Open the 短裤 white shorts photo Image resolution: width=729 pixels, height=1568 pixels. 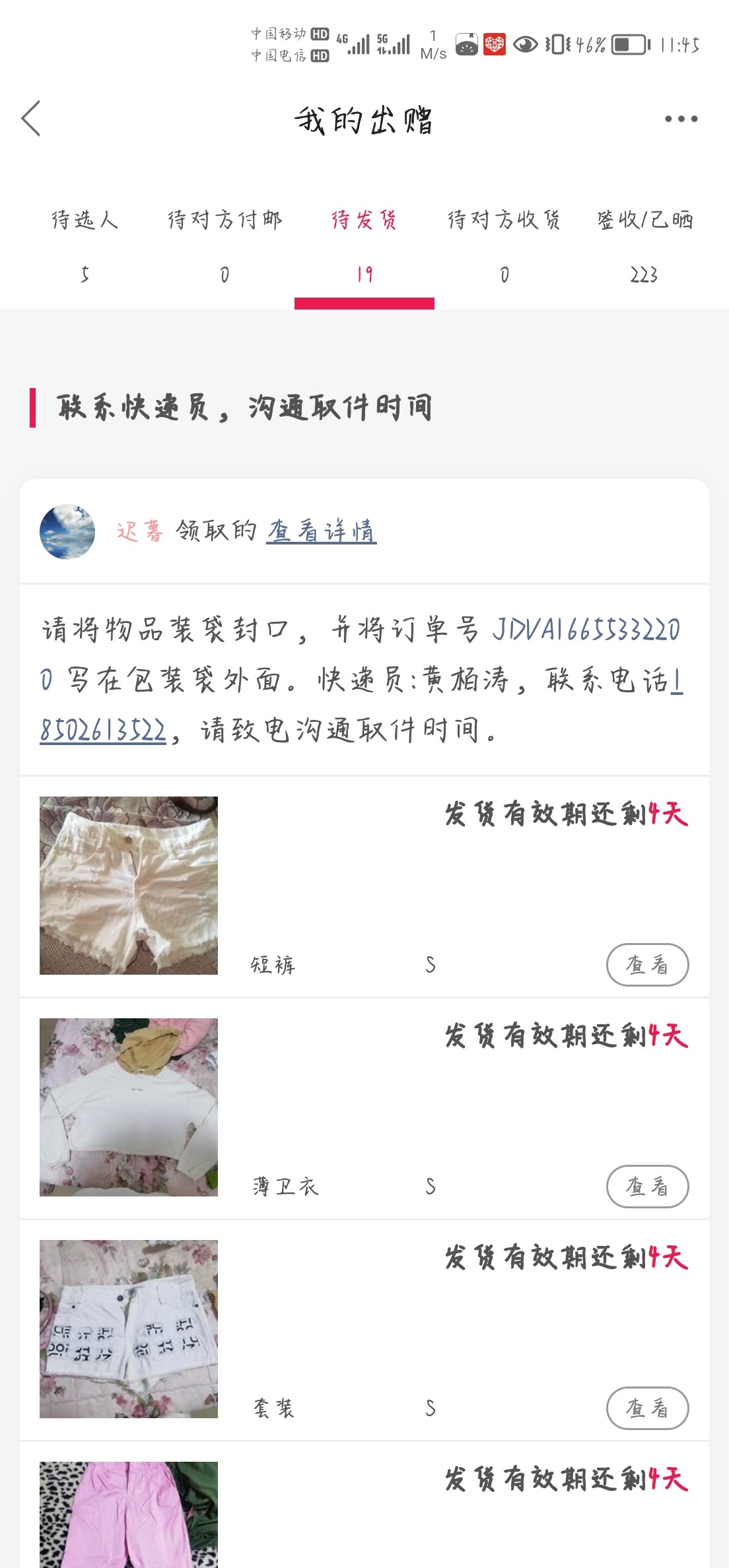click(x=129, y=886)
